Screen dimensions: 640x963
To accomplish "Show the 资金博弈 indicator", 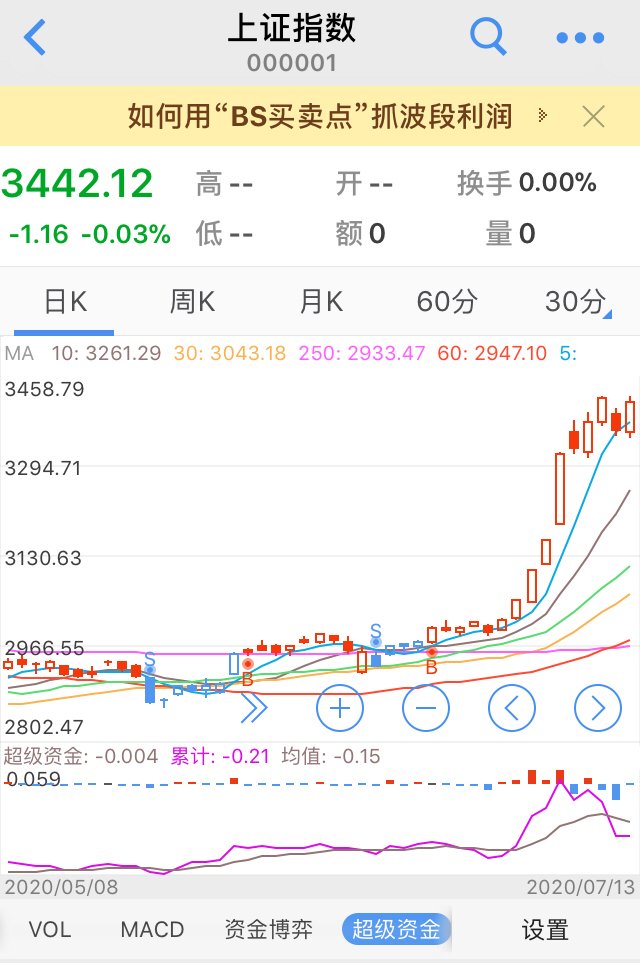I will pyautogui.click(x=269, y=930).
